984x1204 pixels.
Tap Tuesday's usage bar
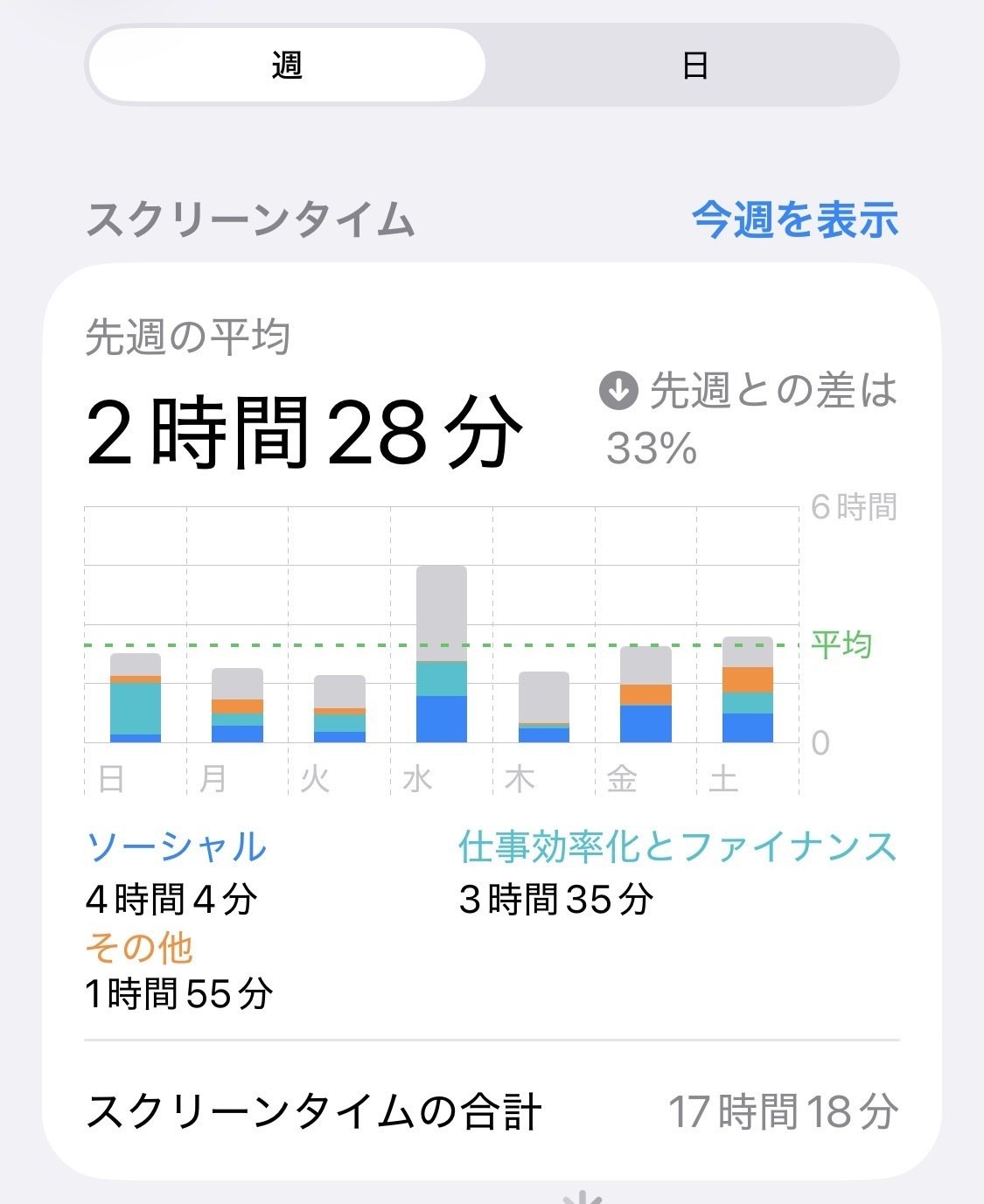click(x=338, y=708)
